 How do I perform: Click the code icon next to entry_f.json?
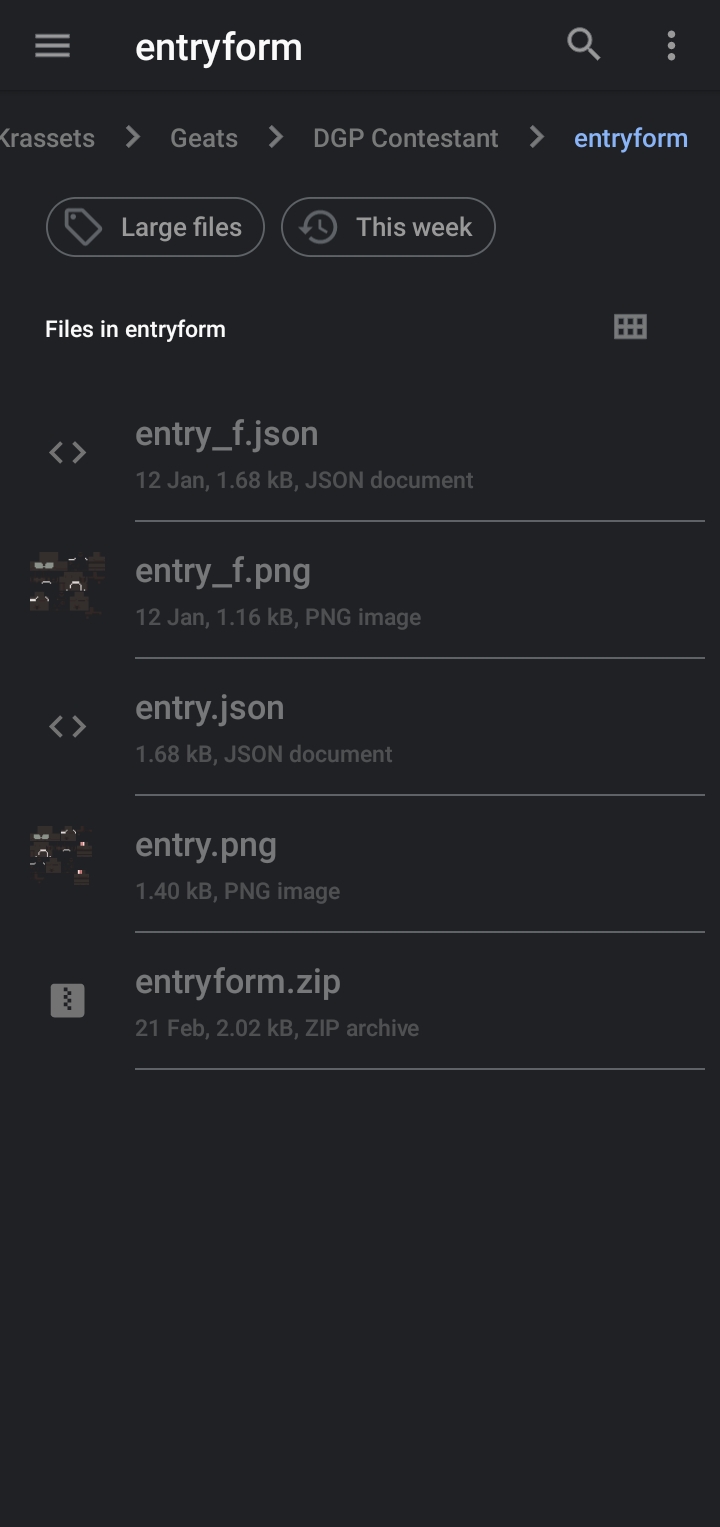67,452
